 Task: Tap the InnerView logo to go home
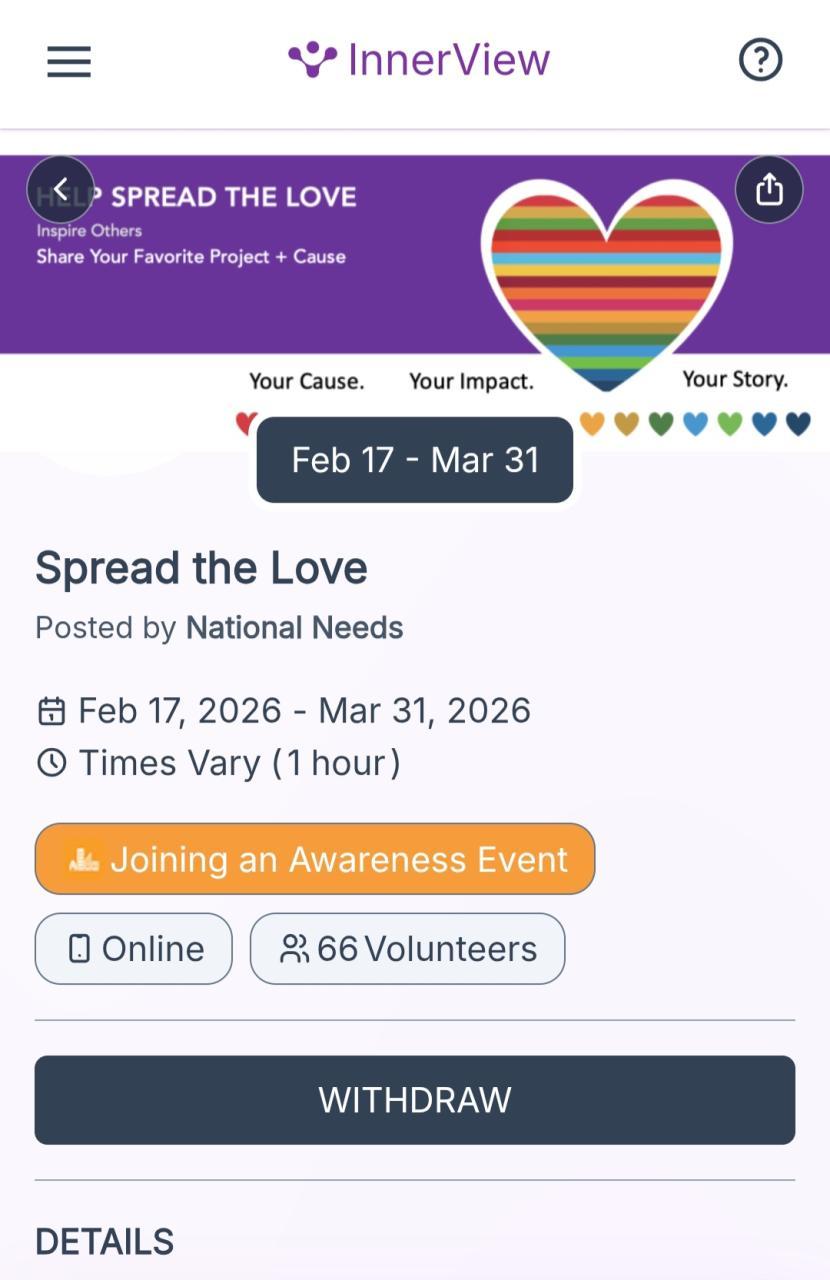pos(419,60)
